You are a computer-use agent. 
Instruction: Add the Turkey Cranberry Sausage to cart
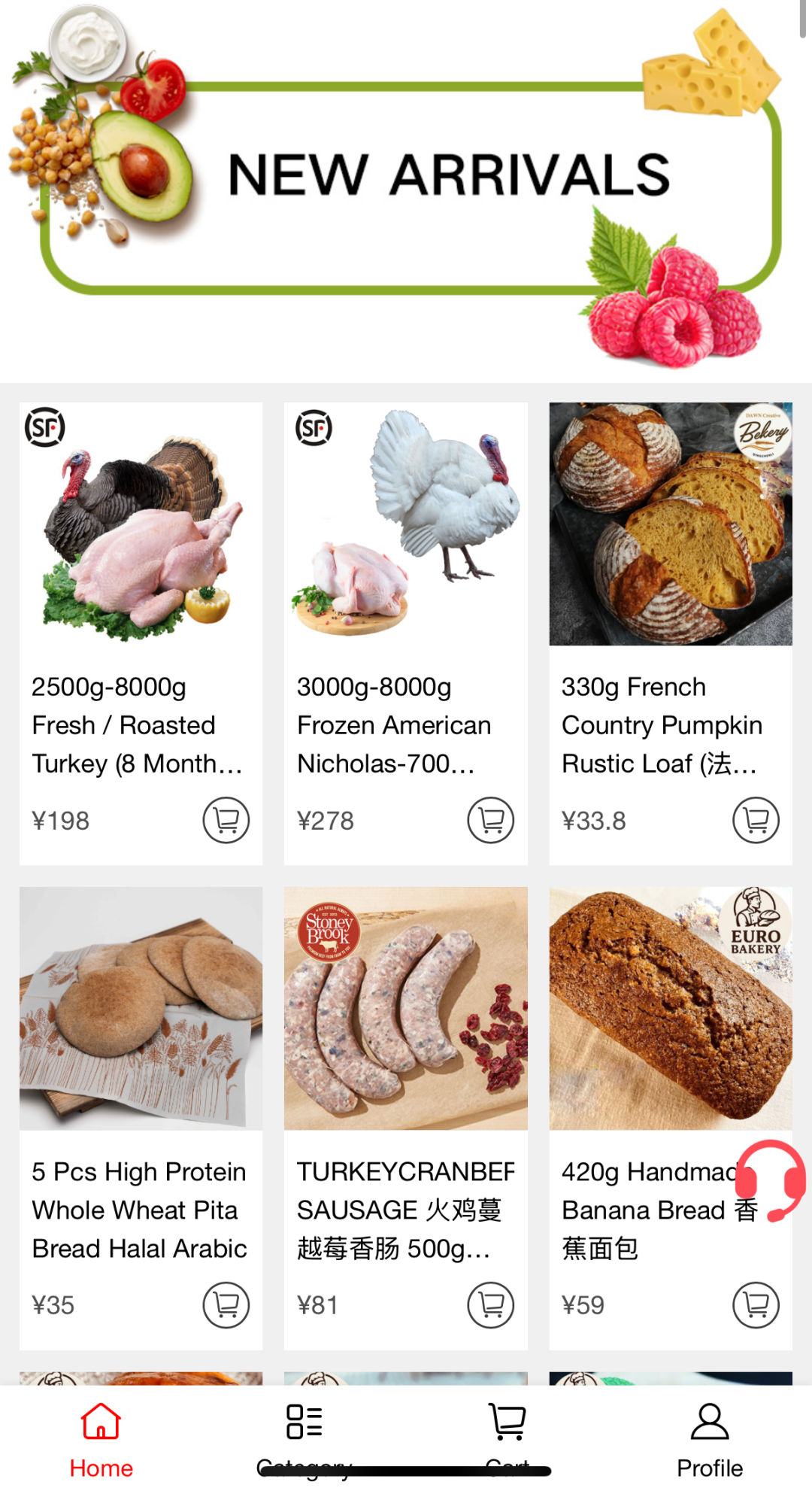coord(490,1304)
